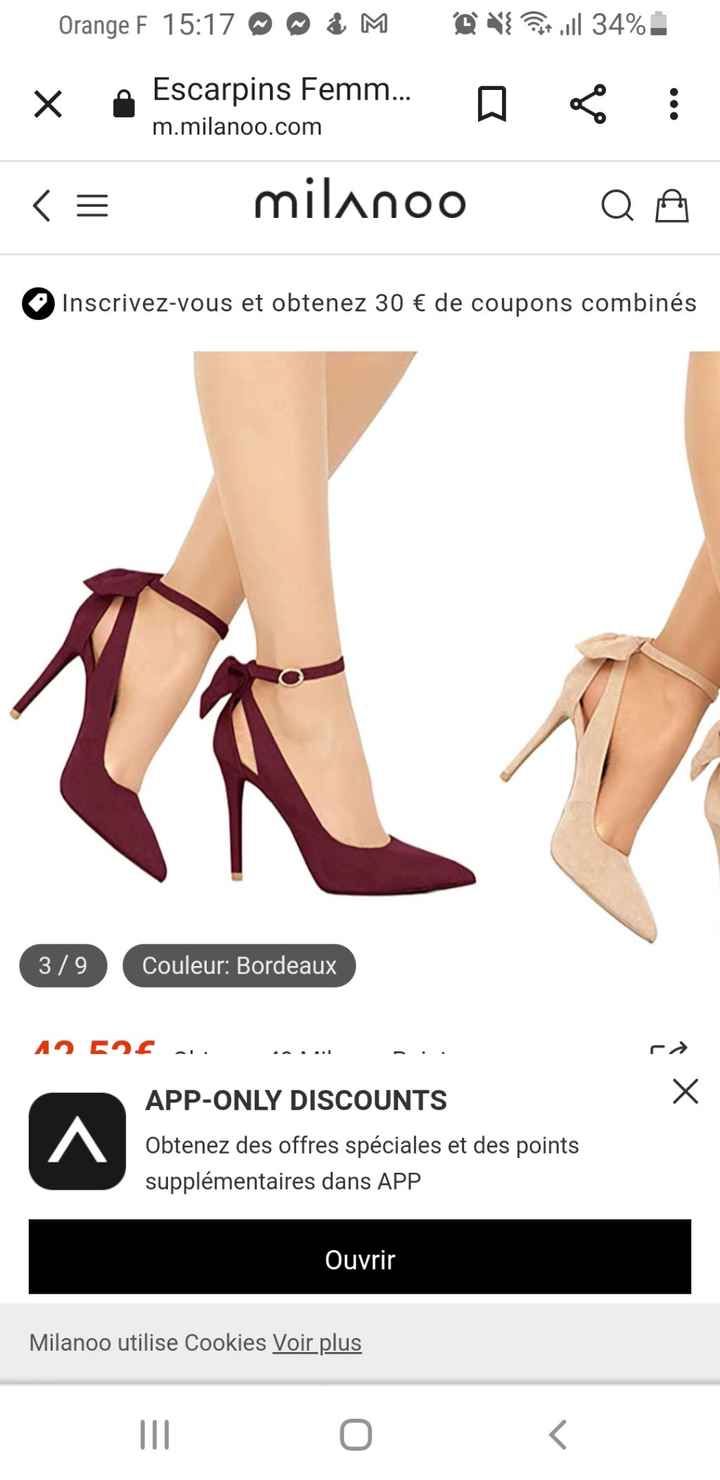
Task: Go back using Milanoo's back arrow
Action: [41, 206]
